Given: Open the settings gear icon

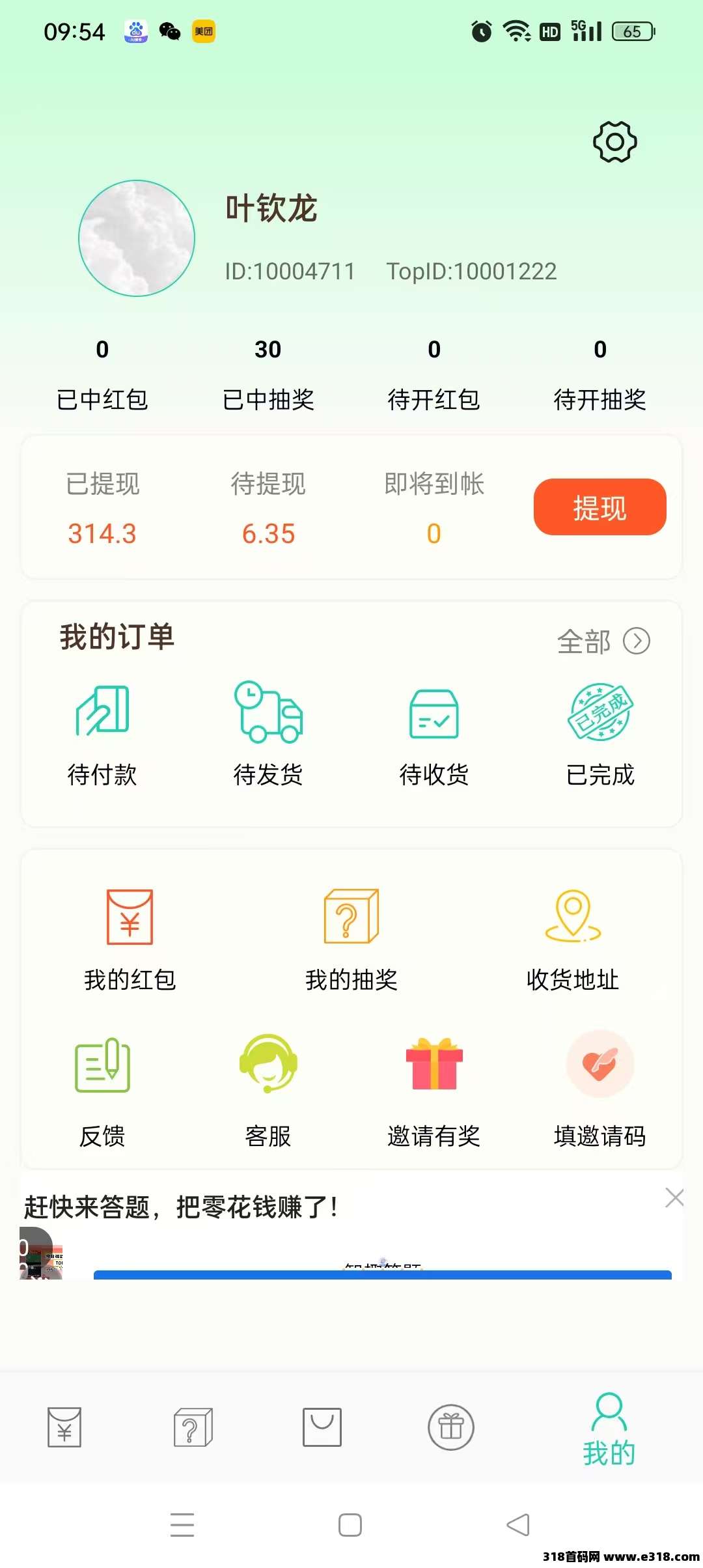Looking at the screenshot, I should 614,142.
